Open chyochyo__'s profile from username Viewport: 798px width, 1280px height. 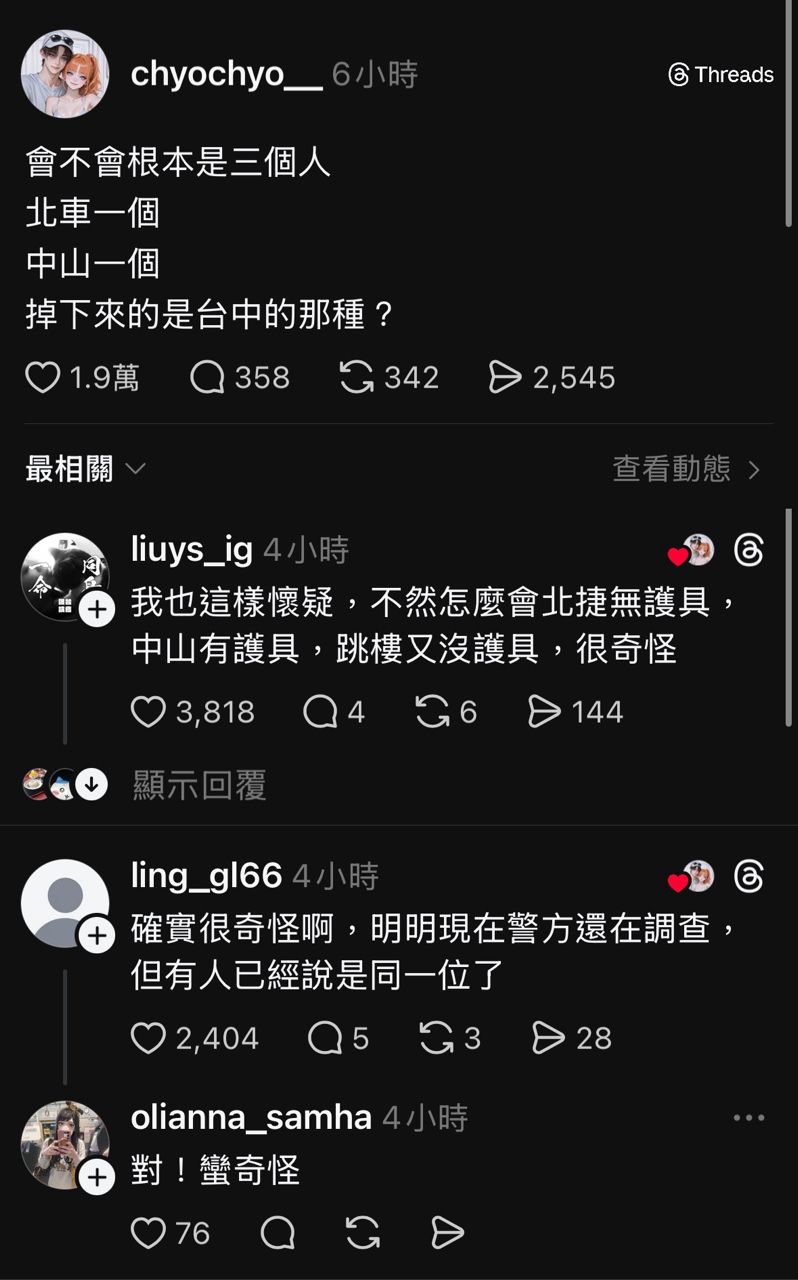(226, 75)
